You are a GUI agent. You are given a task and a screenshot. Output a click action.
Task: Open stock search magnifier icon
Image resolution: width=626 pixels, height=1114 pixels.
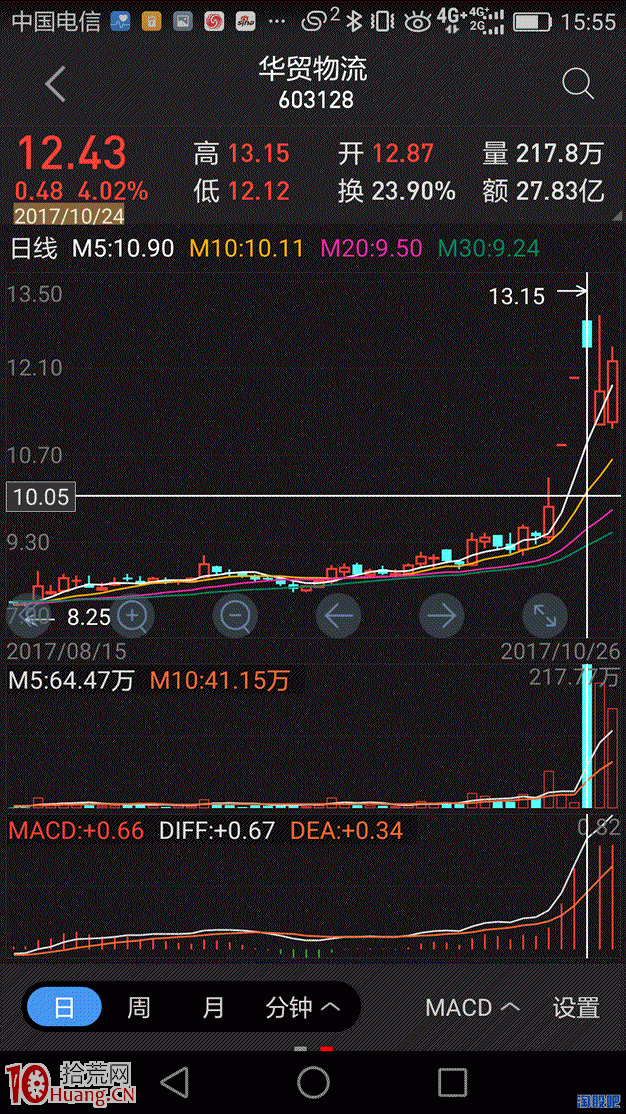tap(578, 85)
